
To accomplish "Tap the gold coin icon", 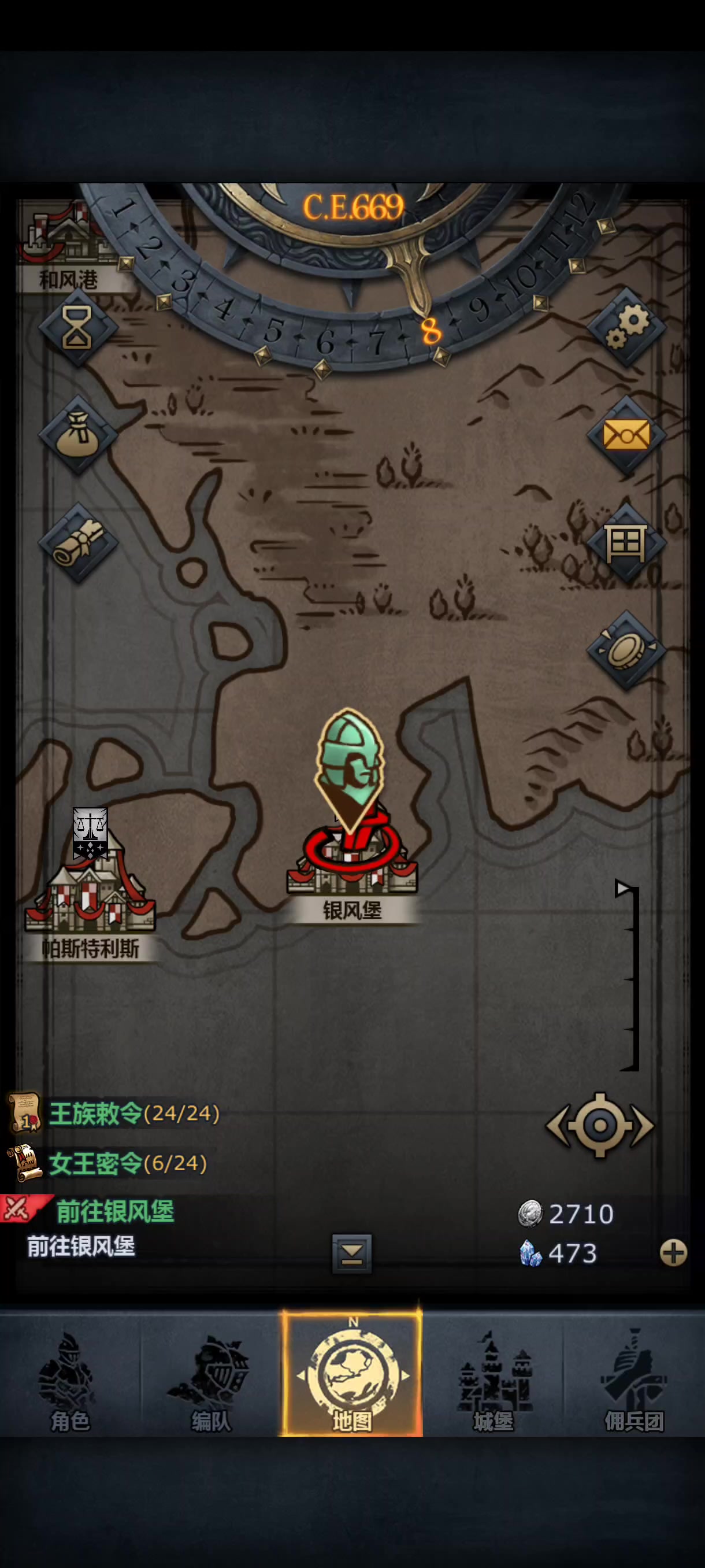I will coord(626,650).
